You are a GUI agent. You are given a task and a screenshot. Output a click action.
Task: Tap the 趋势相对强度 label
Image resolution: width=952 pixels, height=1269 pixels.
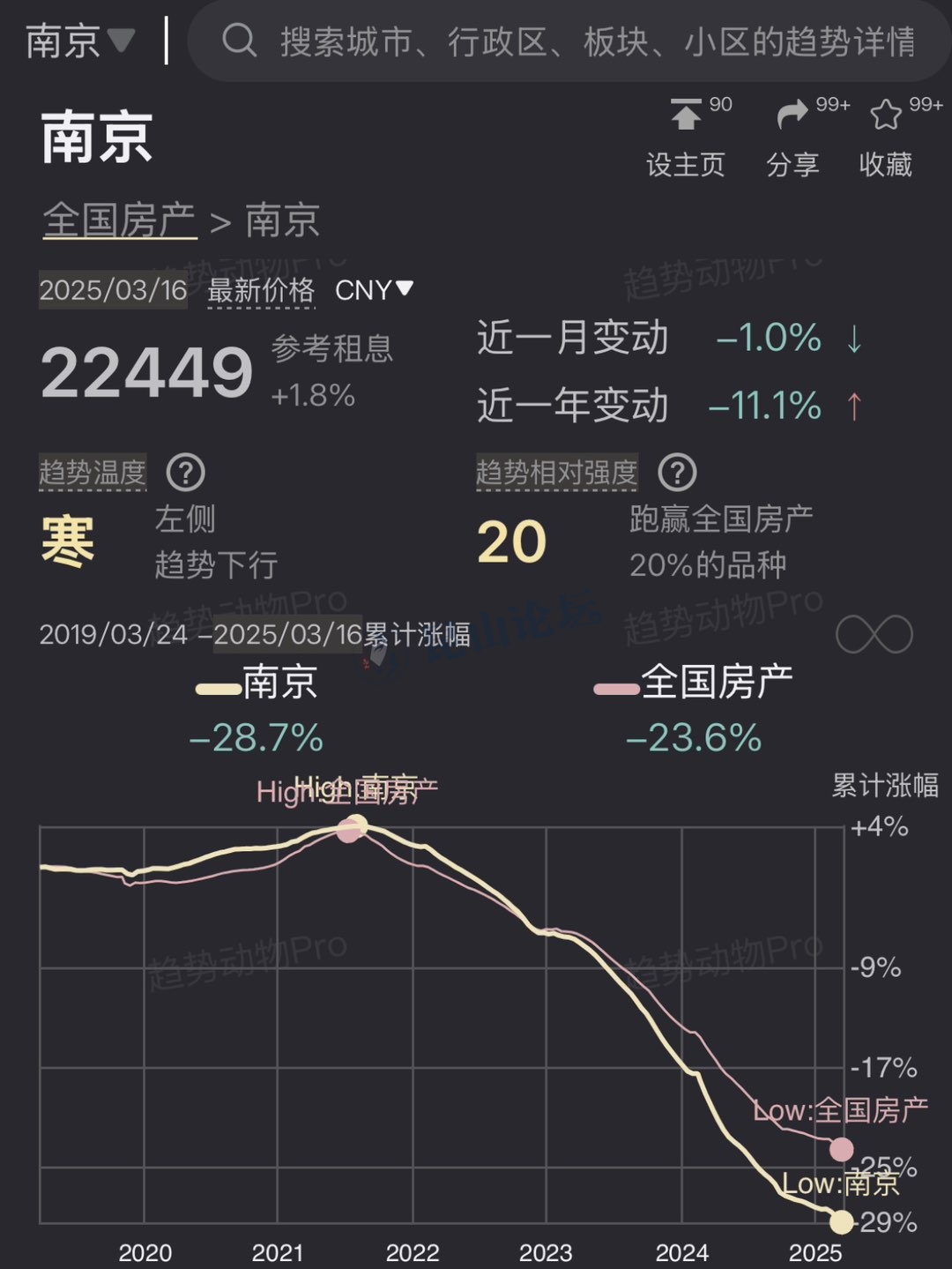pos(556,474)
